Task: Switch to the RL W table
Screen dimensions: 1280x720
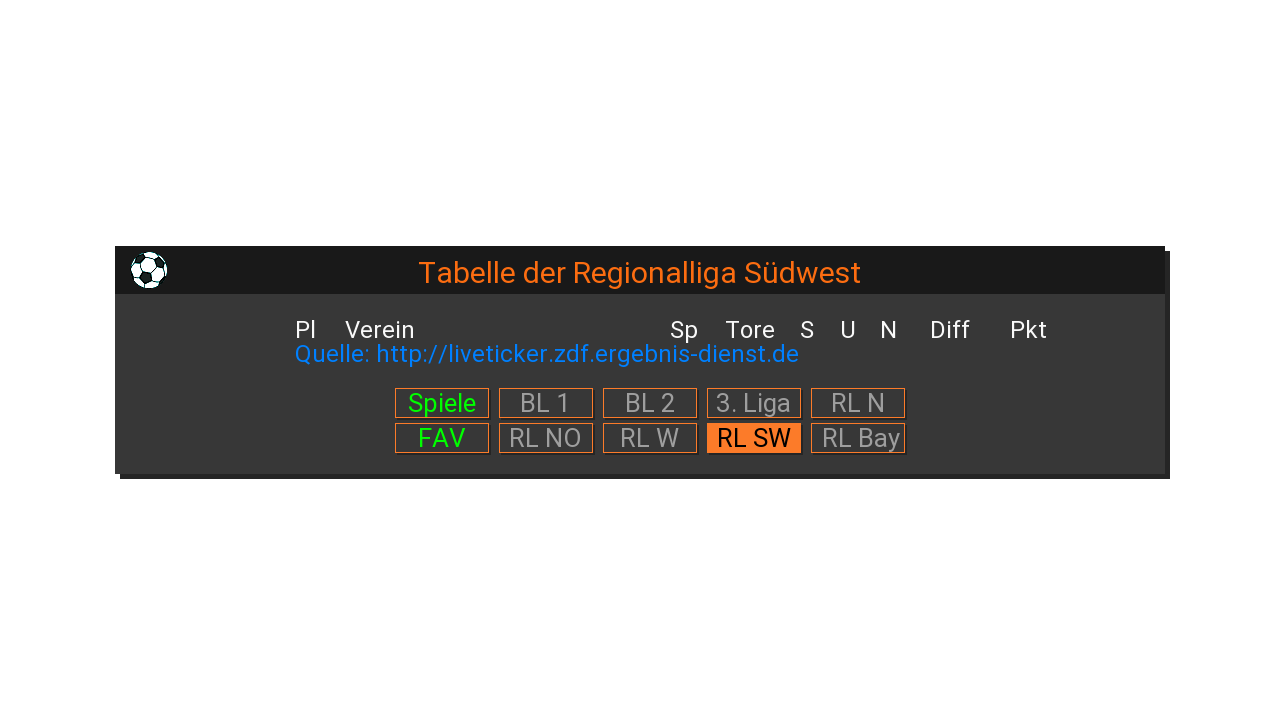Action: tap(650, 438)
